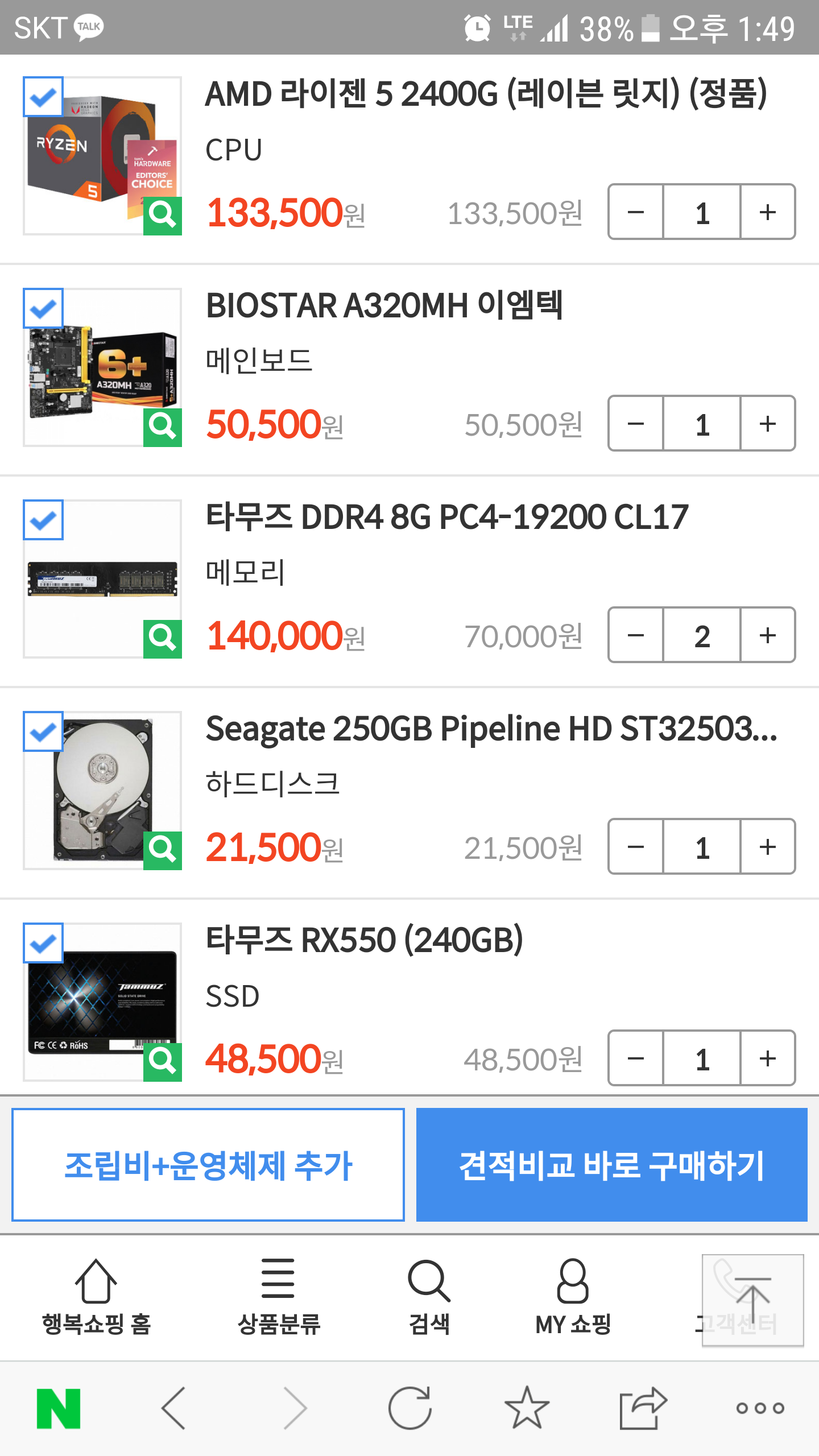Tap 조립비+운영체제 추가 button
This screenshot has height=1456, width=819.
tap(208, 1164)
